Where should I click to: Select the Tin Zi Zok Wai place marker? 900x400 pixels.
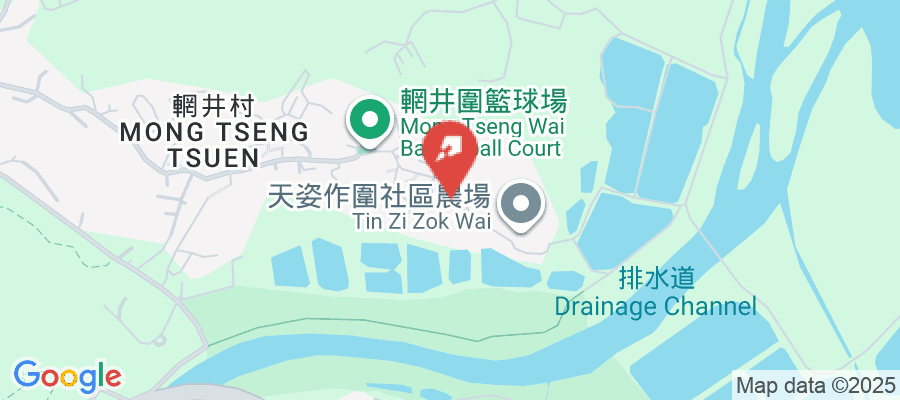click(520, 207)
